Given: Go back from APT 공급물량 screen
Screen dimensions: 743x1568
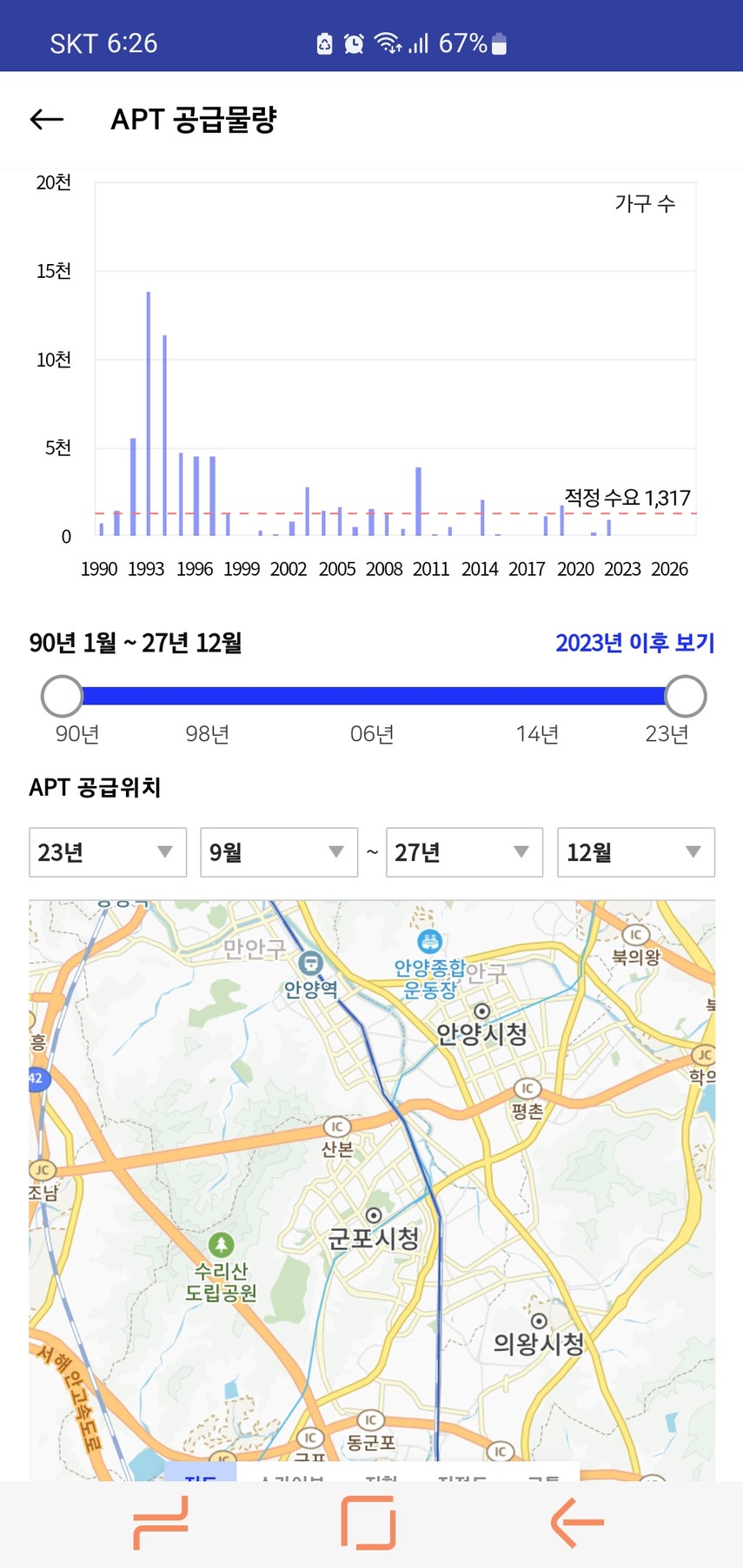Looking at the screenshot, I should pyautogui.click(x=47, y=119).
